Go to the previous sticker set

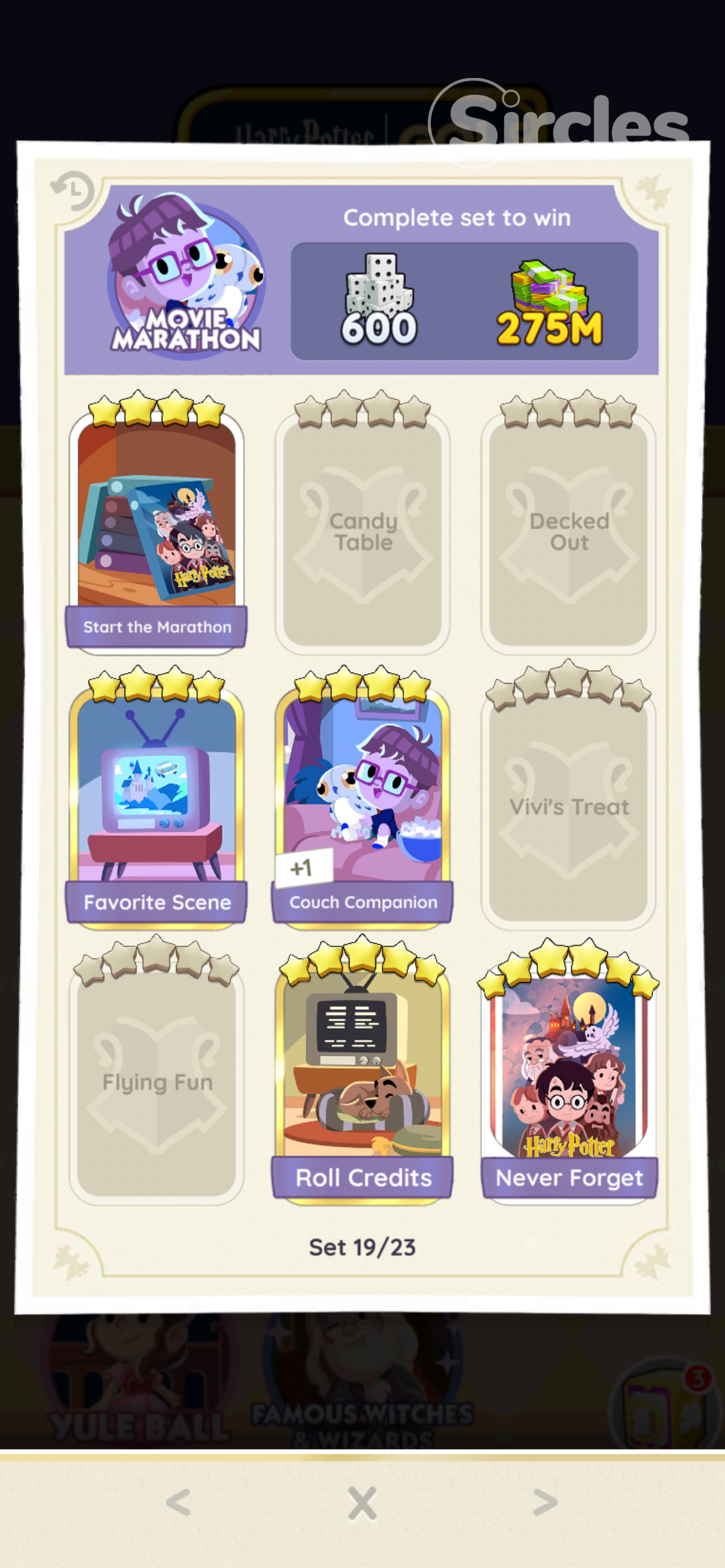point(178,1502)
